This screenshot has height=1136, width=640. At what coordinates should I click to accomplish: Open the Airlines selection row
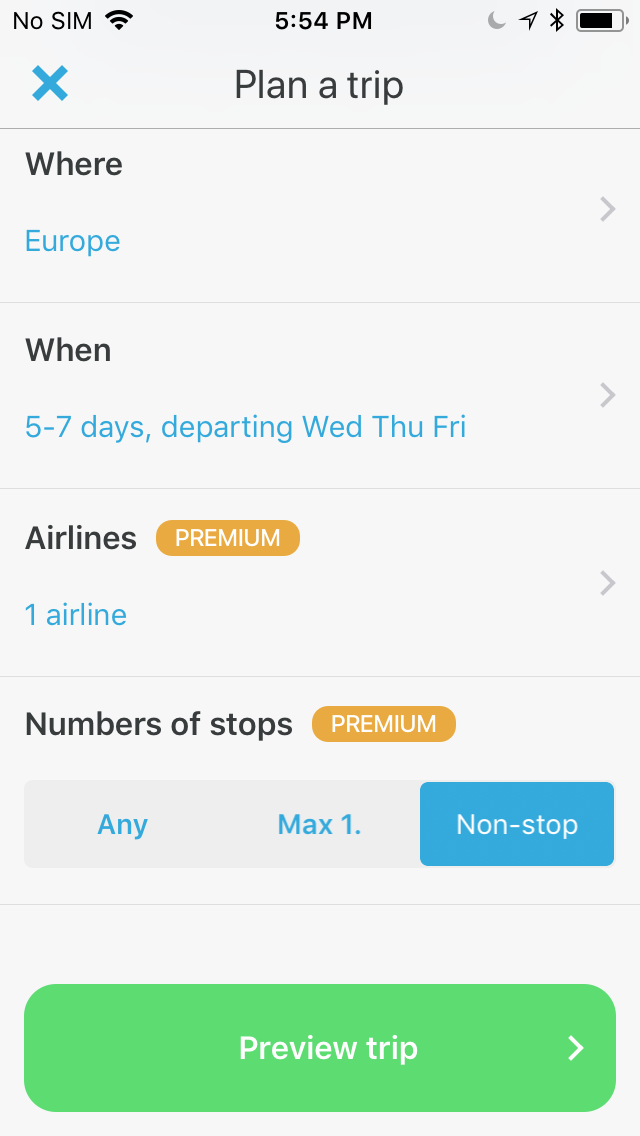(x=320, y=584)
